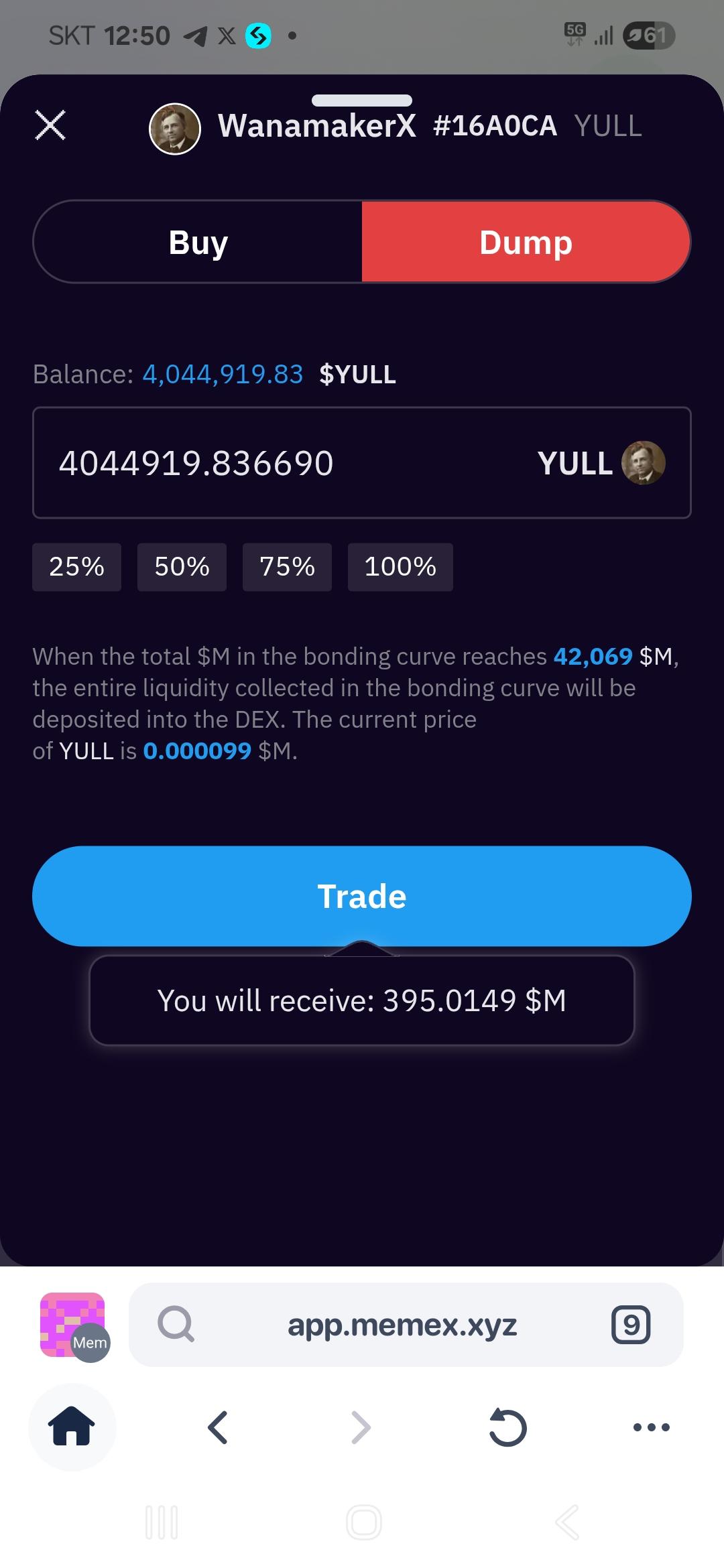This screenshot has width=724, height=1568.
Task: View the 9 open browser tabs
Action: point(631,1325)
